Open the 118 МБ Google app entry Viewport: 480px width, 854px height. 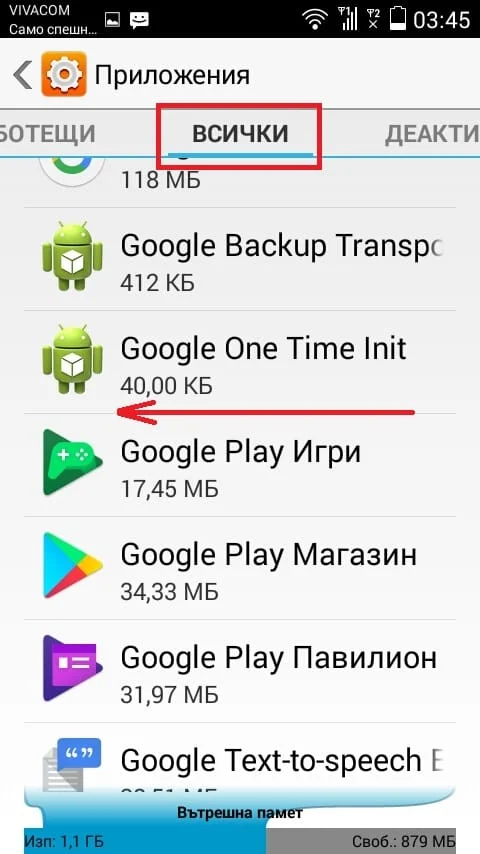pyautogui.click(x=240, y=183)
